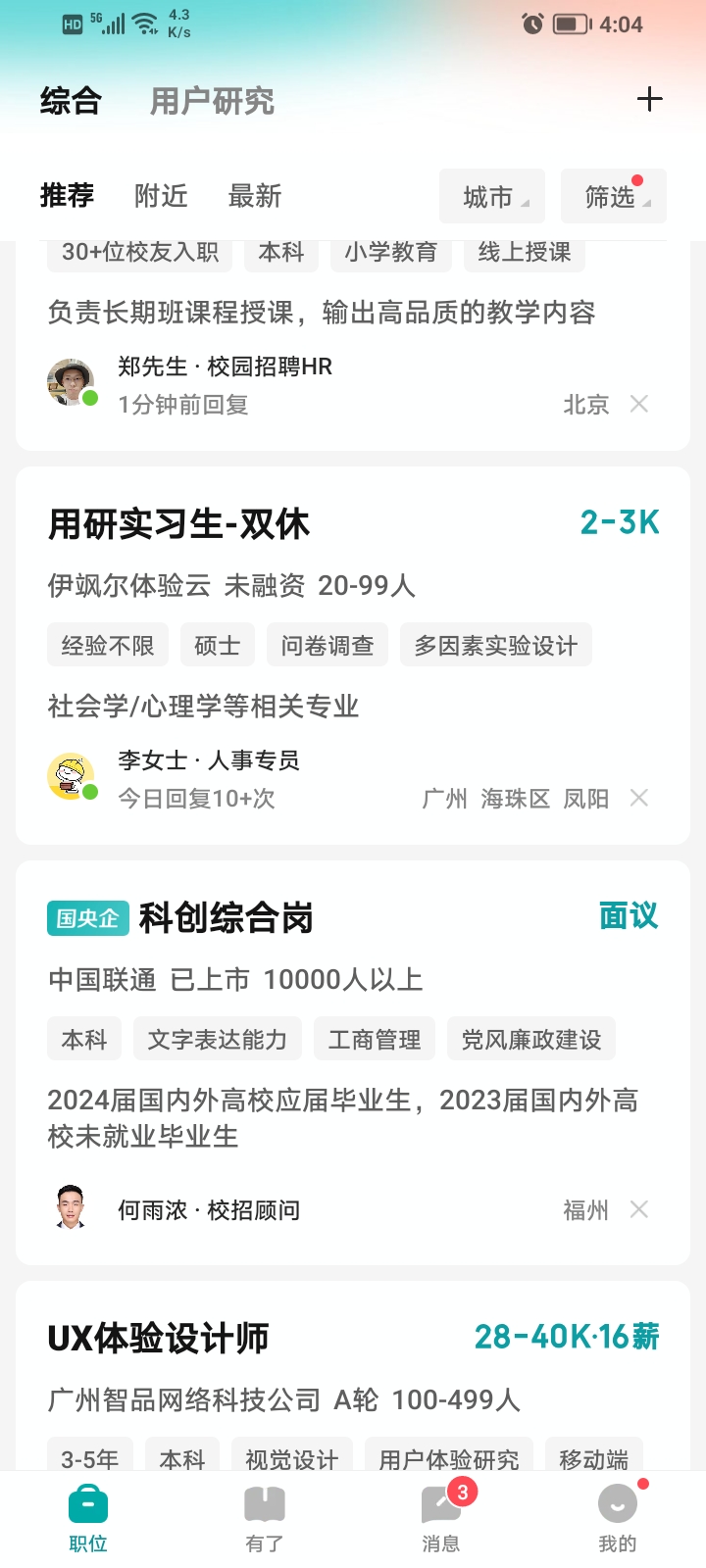Switch to the 综合 tab
706x1568 pixels.
pyautogui.click(x=71, y=101)
